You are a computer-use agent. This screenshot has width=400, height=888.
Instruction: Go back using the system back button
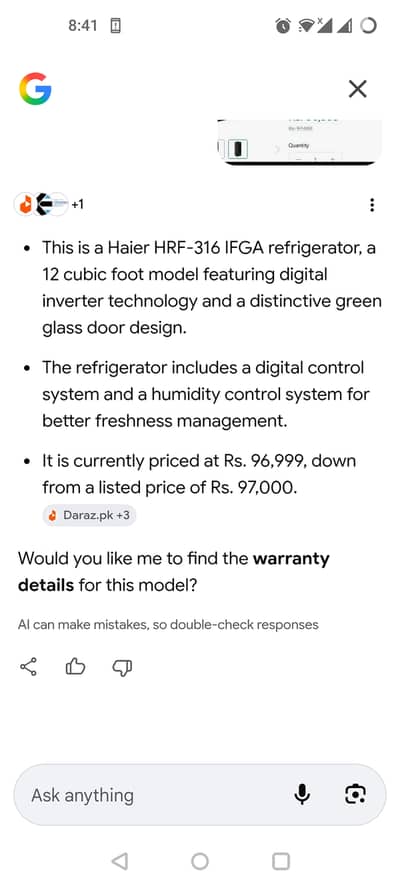coord(120,861)
